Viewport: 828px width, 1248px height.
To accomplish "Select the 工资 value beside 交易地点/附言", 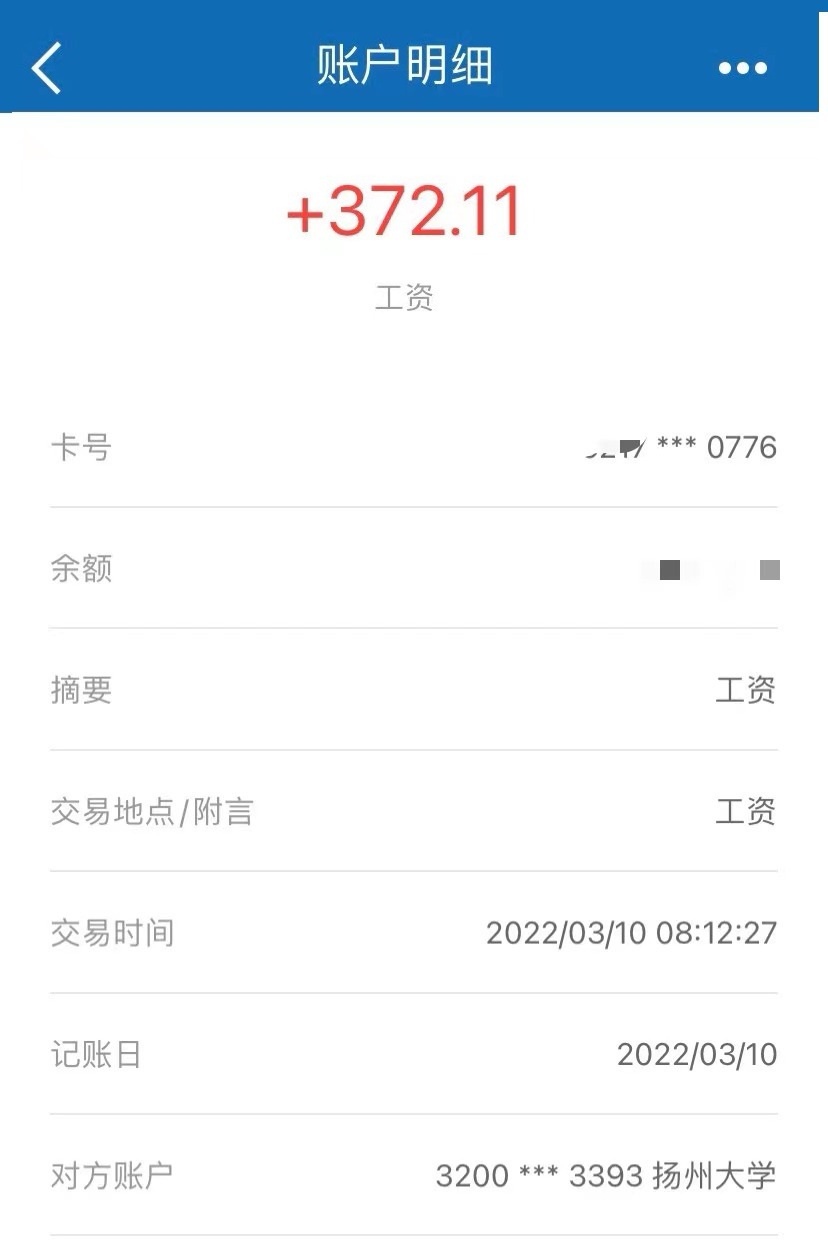I will (x=745, y=812).
